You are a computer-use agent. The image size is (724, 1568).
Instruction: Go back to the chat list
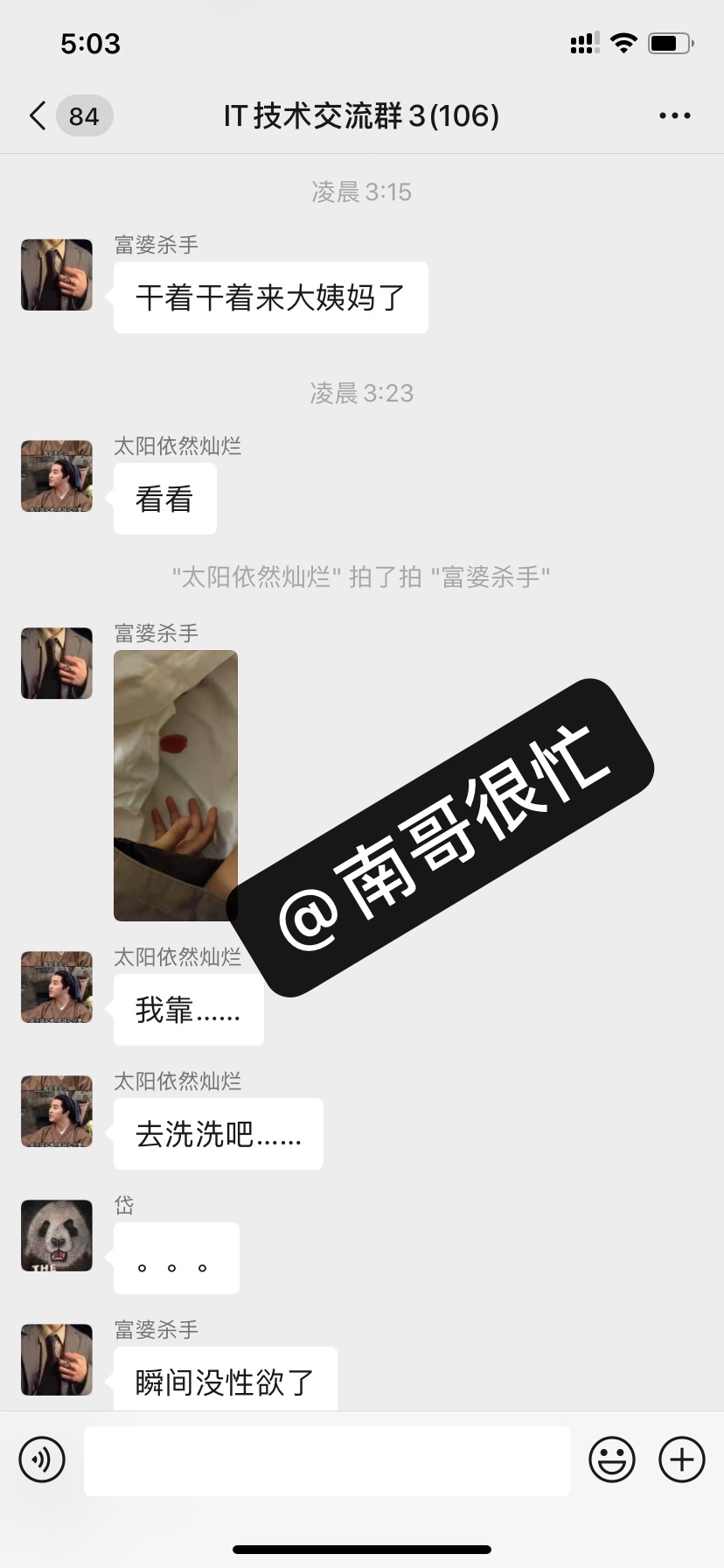click(x=38, y=115)
